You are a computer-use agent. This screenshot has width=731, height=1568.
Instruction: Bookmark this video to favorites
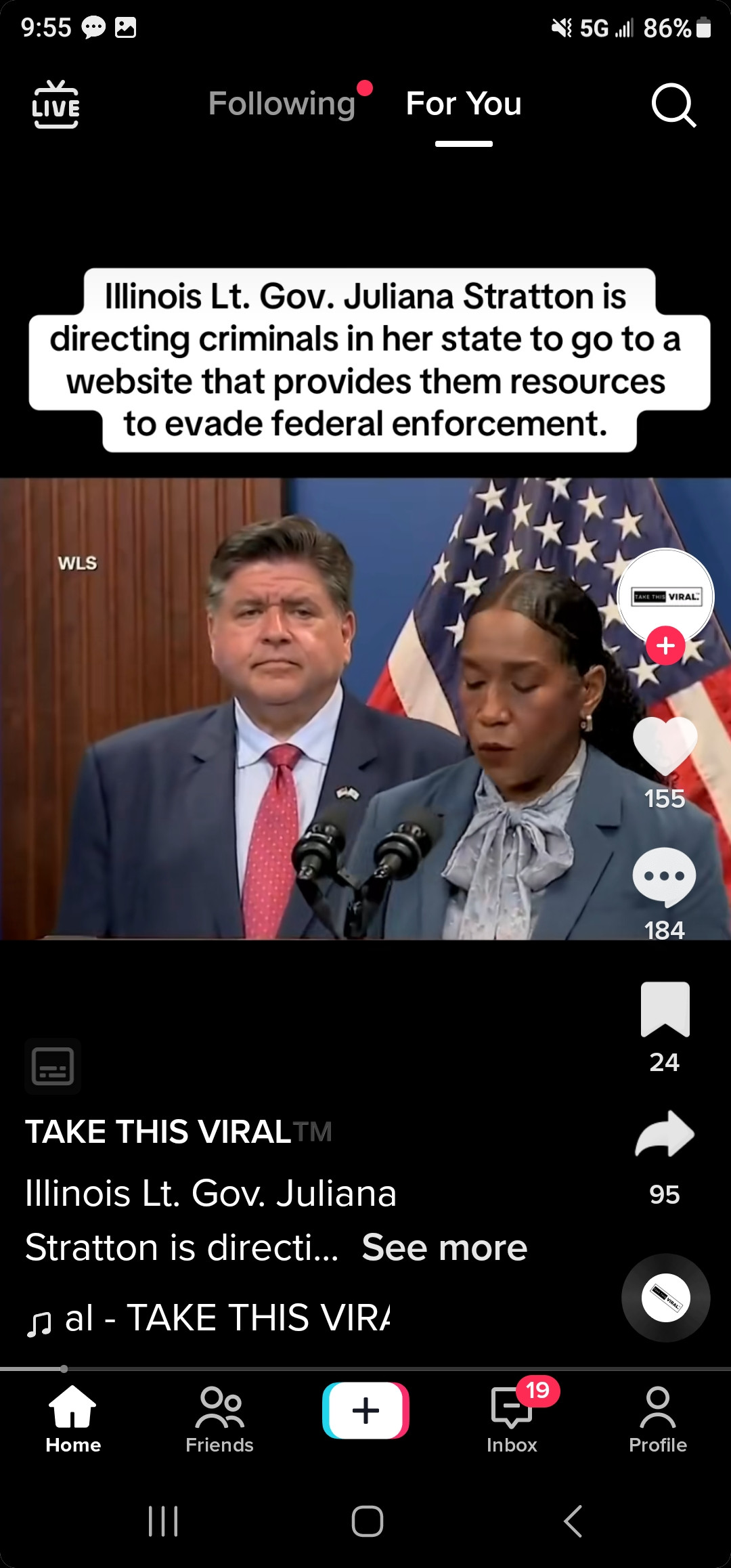pyautogui.click(x=665, y=1009)
